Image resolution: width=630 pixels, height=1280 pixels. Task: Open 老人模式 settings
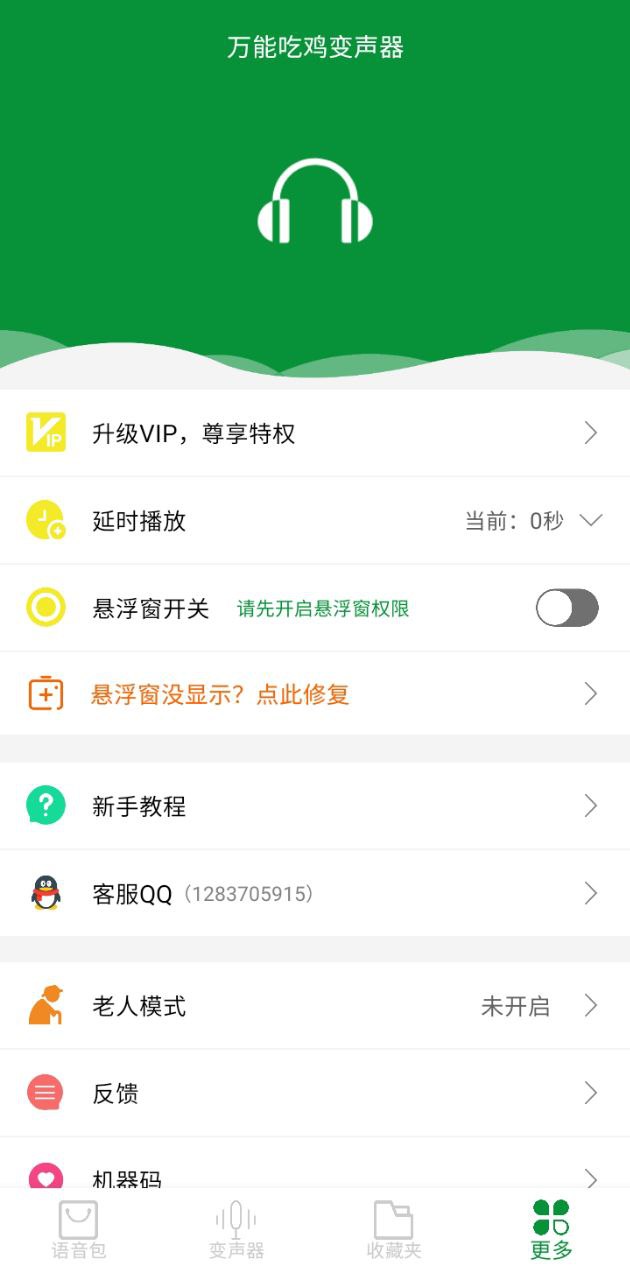(314, 1006)
